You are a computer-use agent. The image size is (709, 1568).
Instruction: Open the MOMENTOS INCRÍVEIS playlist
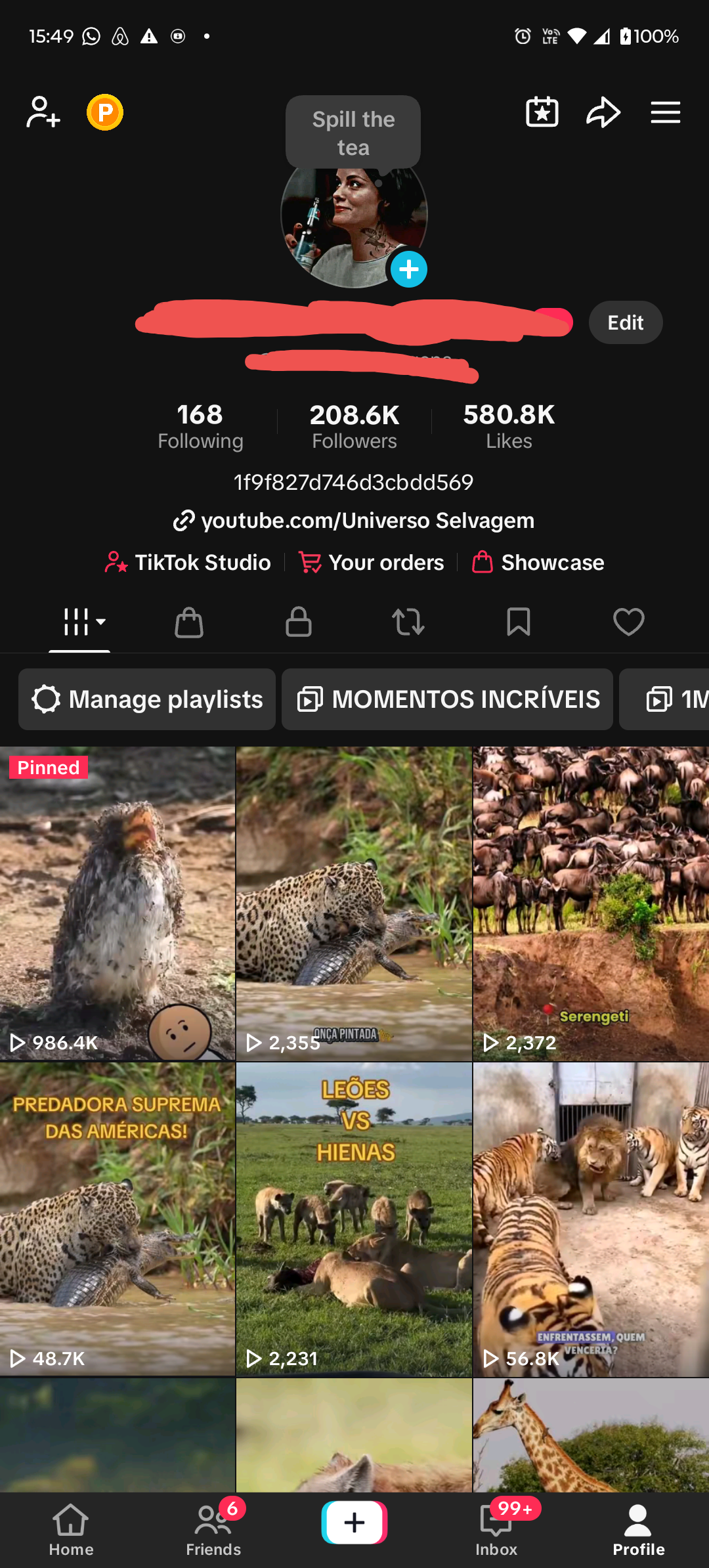point(448,699)
